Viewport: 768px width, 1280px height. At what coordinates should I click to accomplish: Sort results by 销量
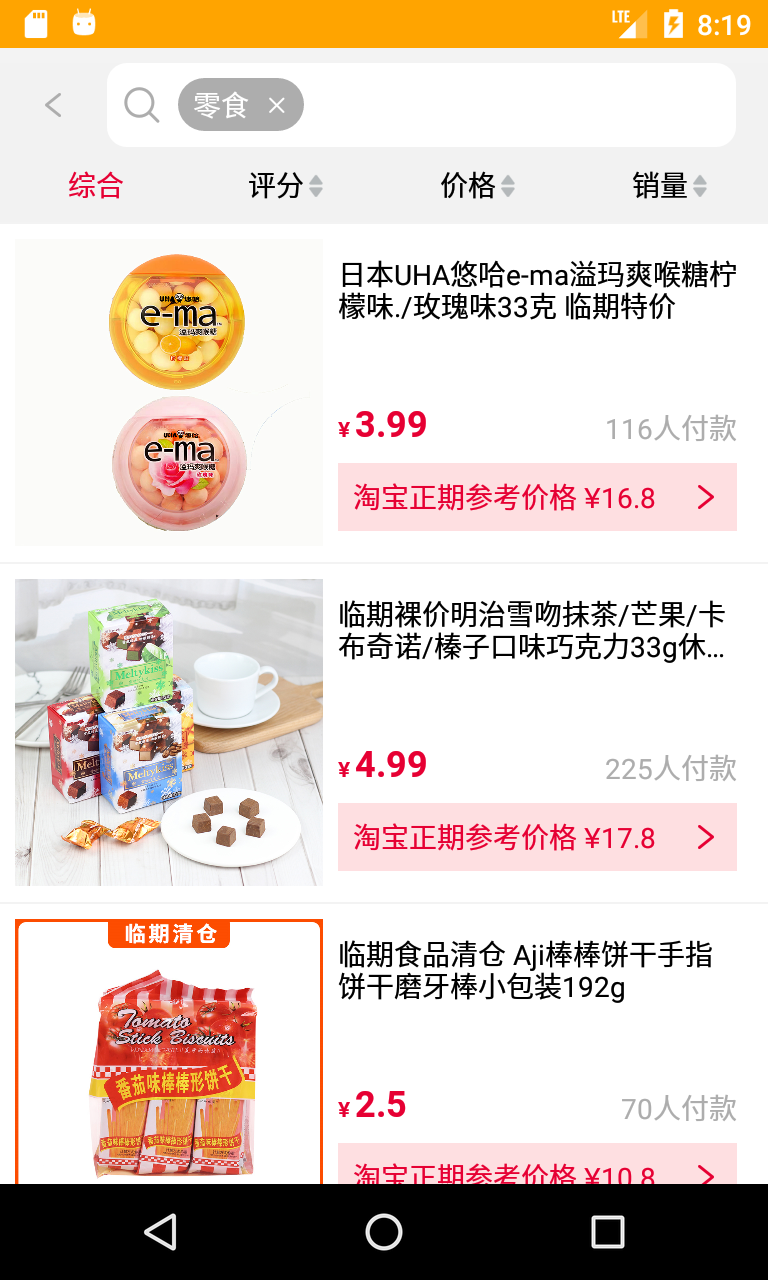[669, 186]
